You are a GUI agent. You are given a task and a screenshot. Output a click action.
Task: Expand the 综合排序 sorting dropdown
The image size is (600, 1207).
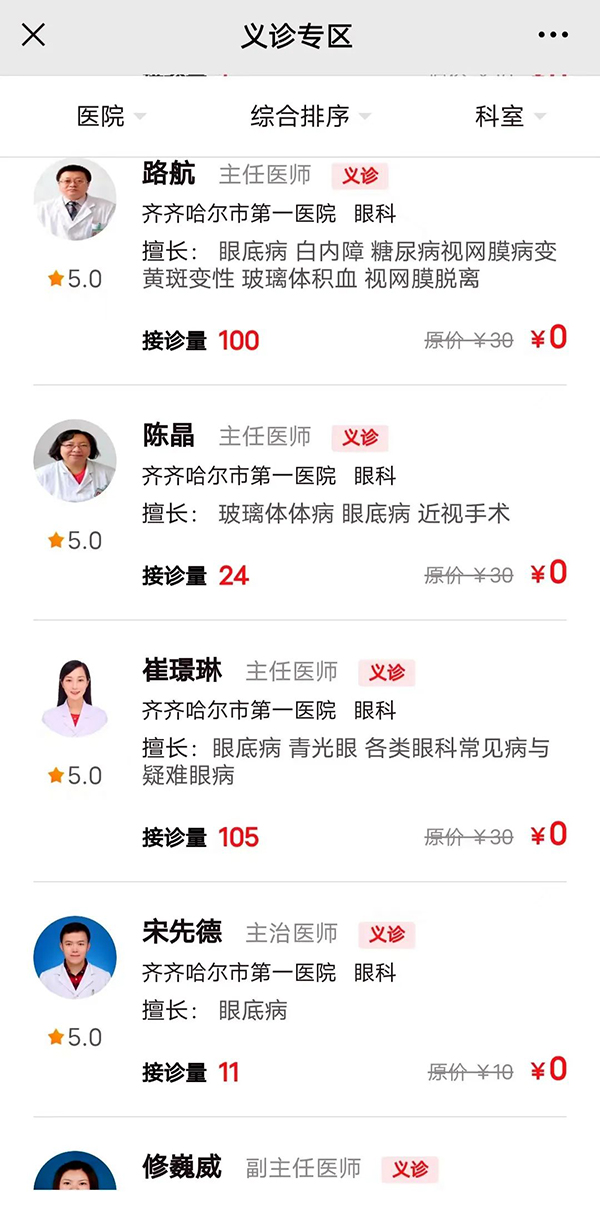click(310, 116)
